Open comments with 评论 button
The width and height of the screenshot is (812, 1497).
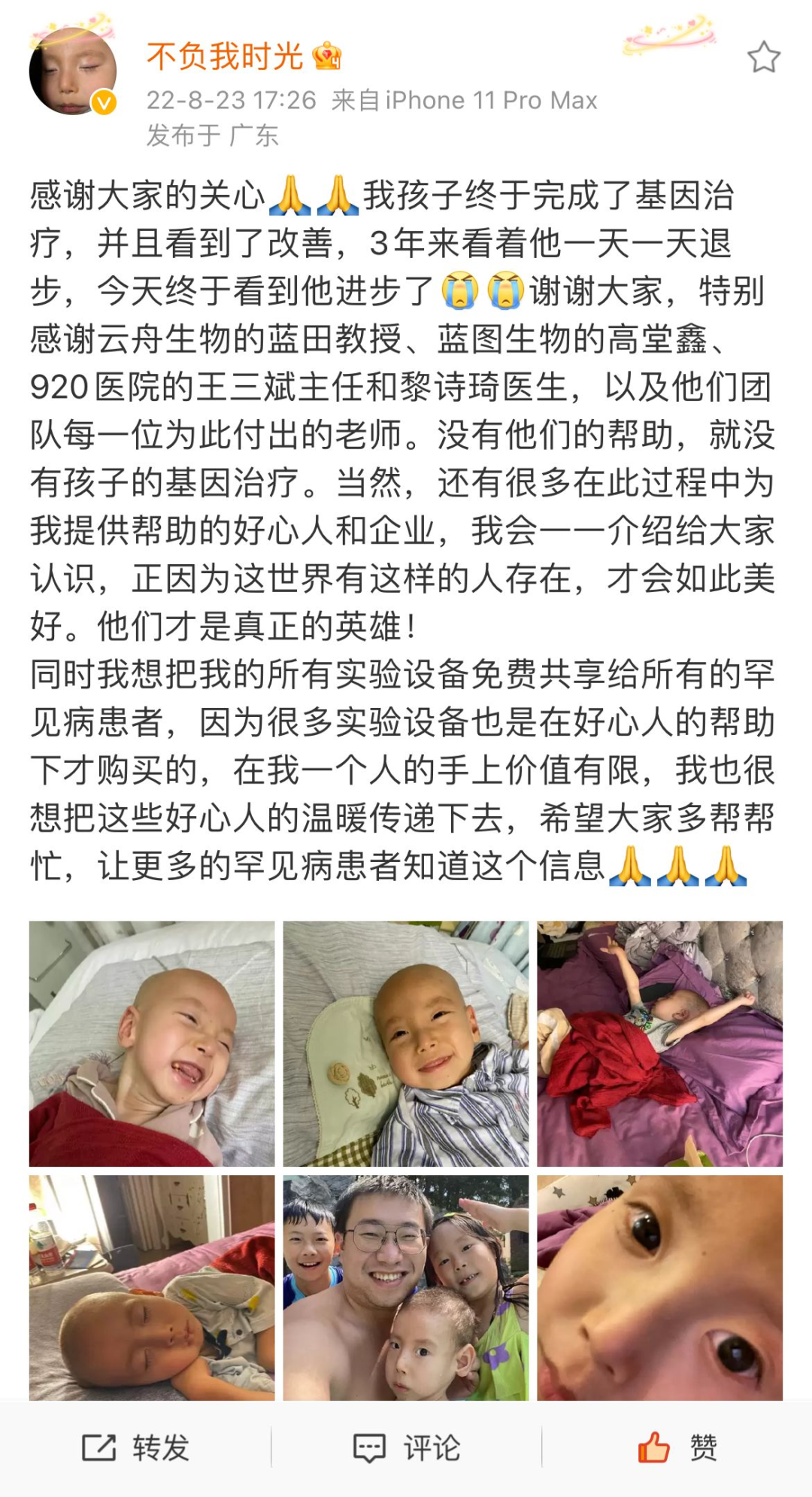(x=407, y=1447)
